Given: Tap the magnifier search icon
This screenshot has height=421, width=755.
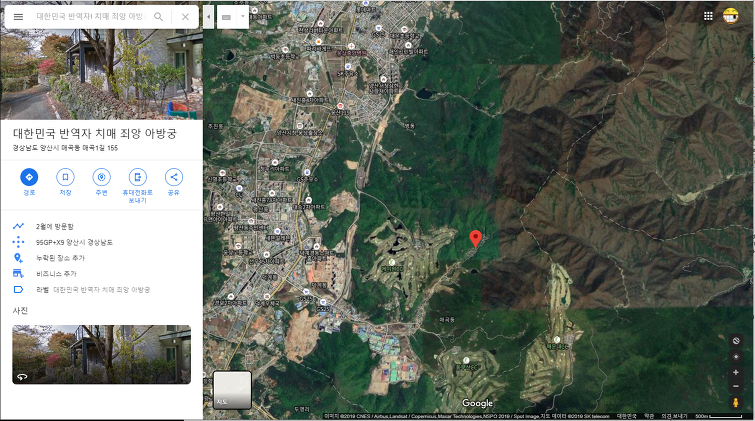Looking at the screenshot, I should tap(158, 17).
